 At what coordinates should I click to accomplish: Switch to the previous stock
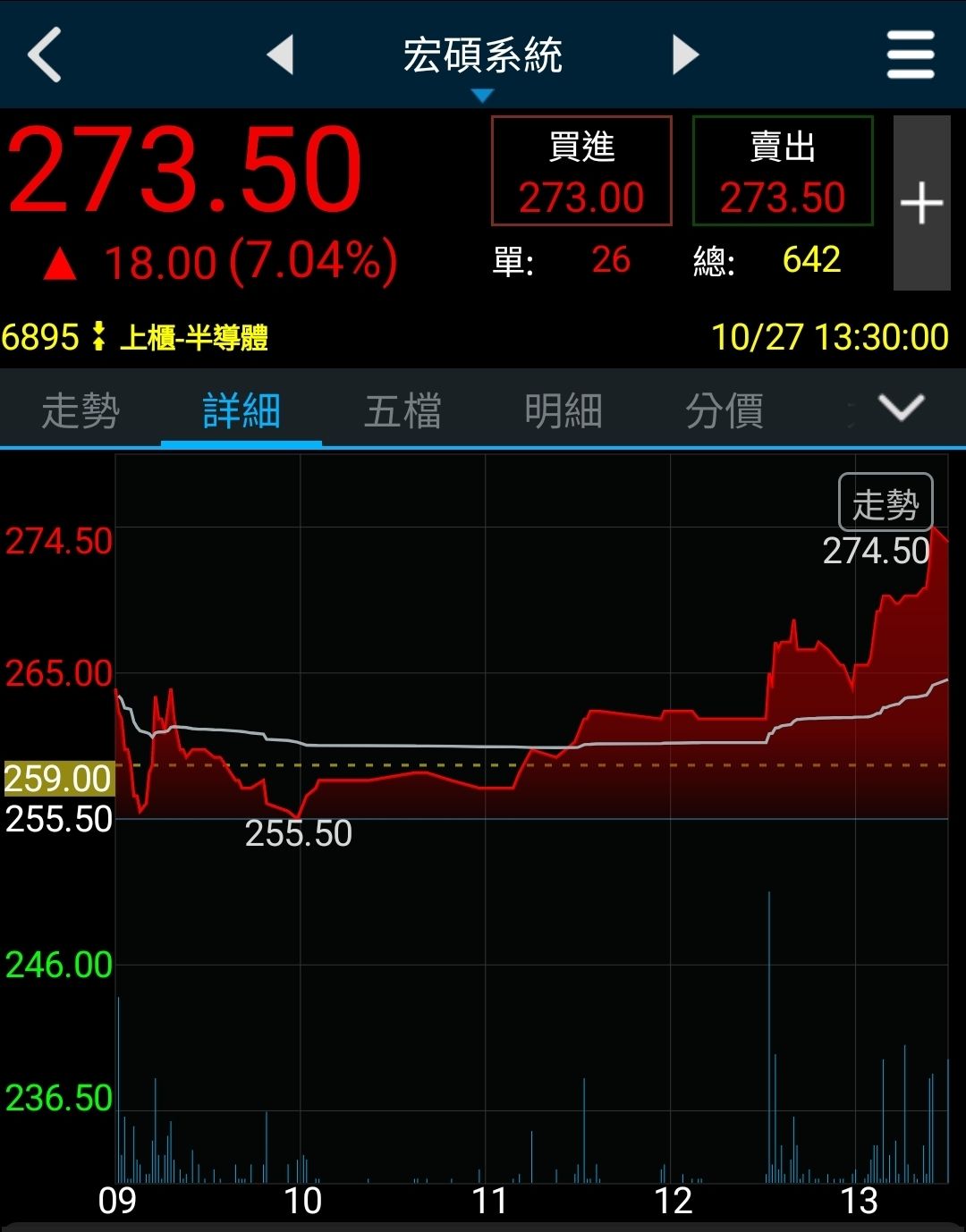click(x=281, y=55)
